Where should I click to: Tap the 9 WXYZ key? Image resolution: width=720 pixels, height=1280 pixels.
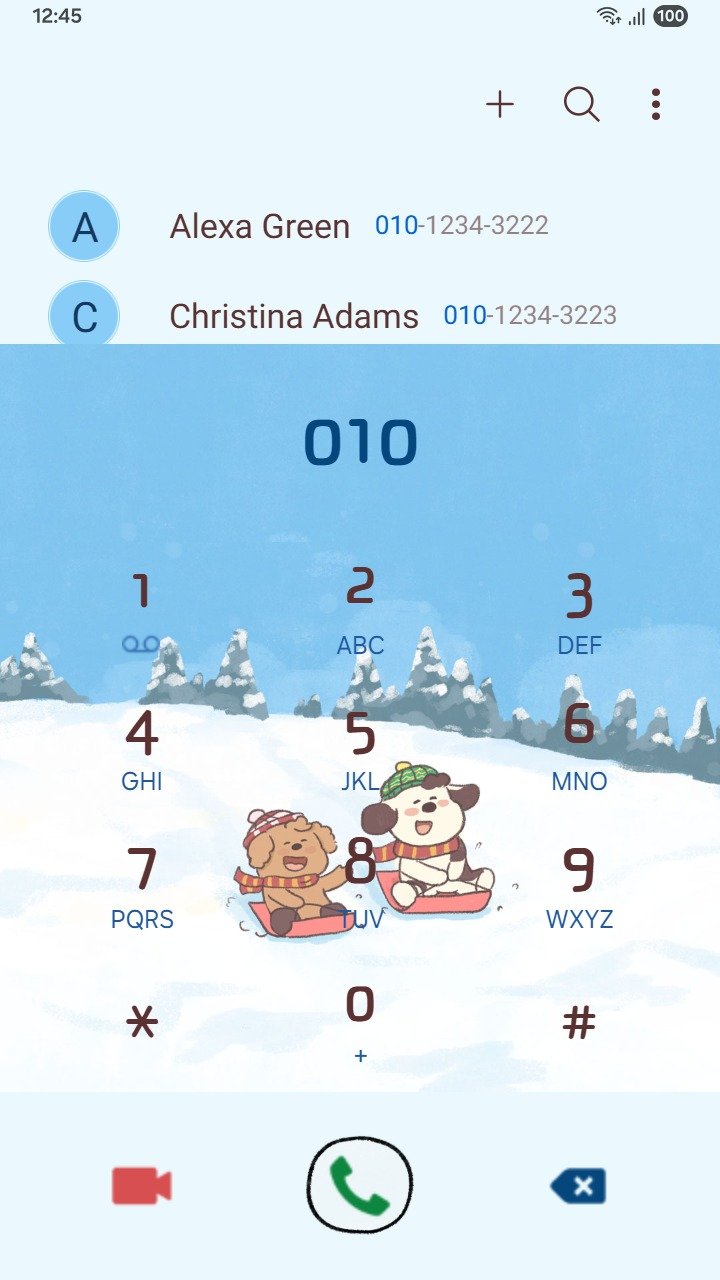pyautogui.click(x=579, y=885)
